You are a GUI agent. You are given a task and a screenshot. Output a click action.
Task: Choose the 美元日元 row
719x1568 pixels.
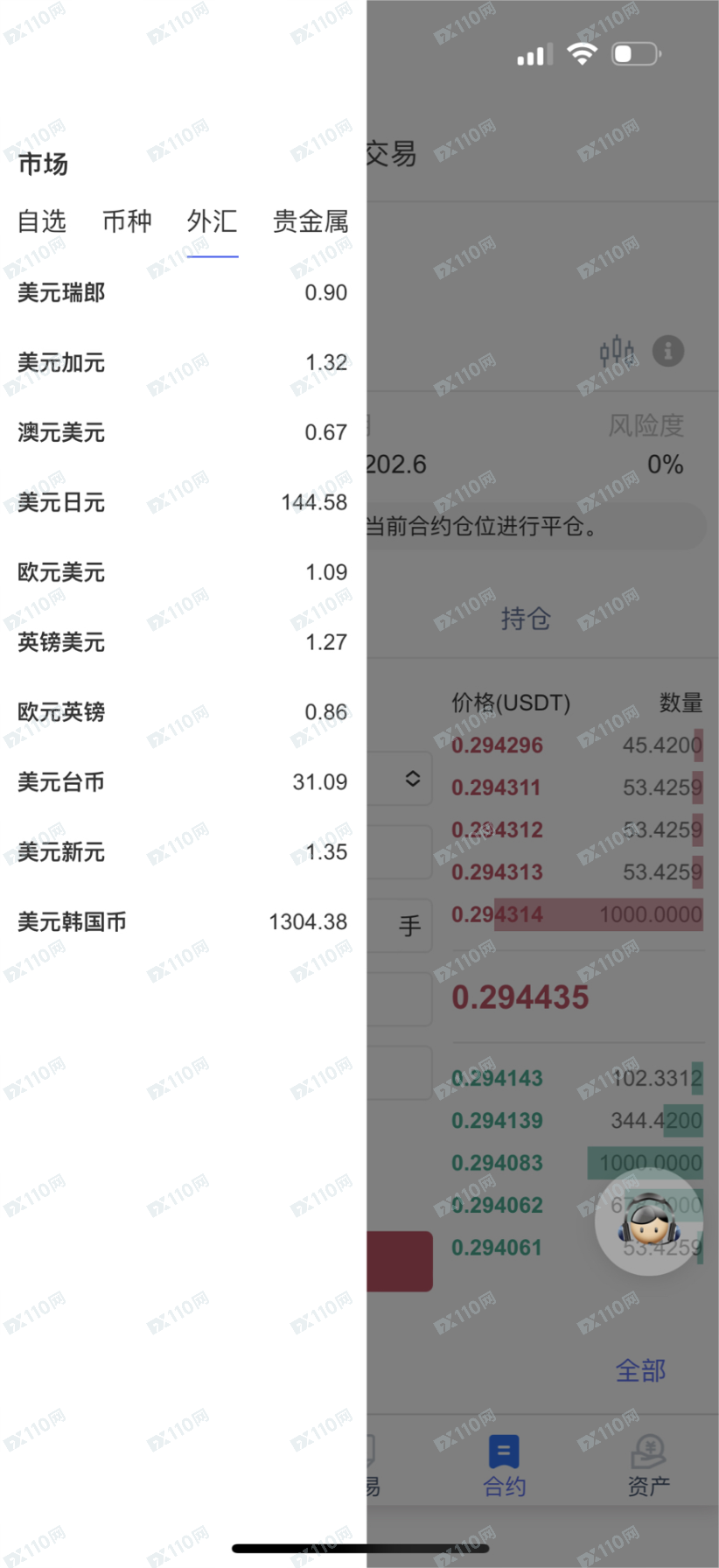coord(183,502)
